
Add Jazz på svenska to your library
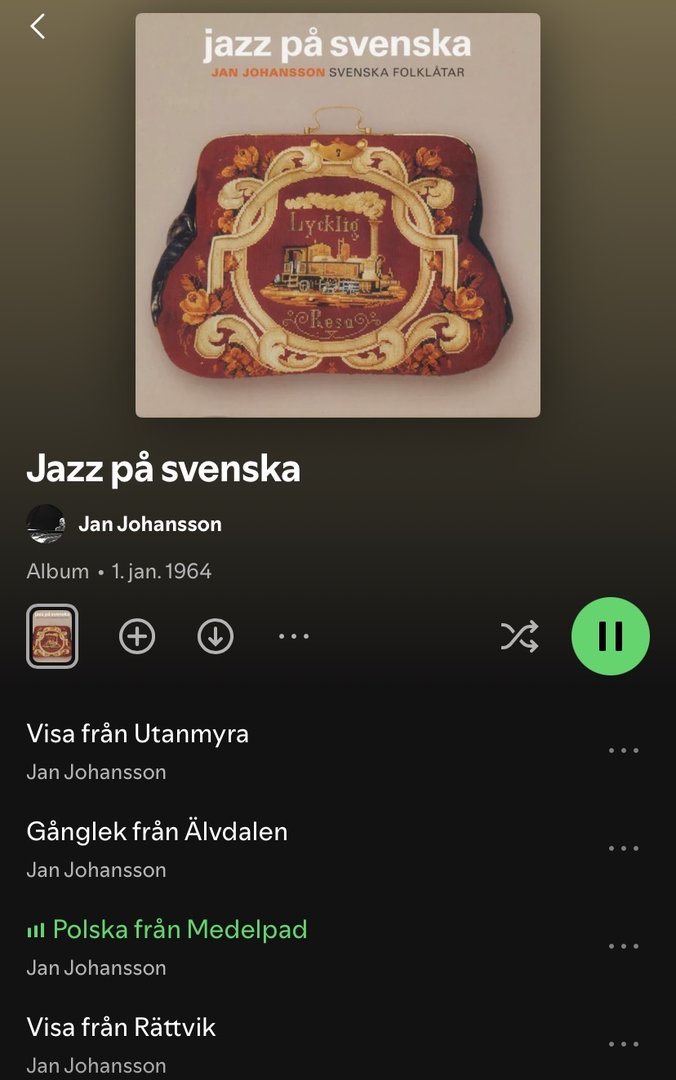[x=137, y=636]
